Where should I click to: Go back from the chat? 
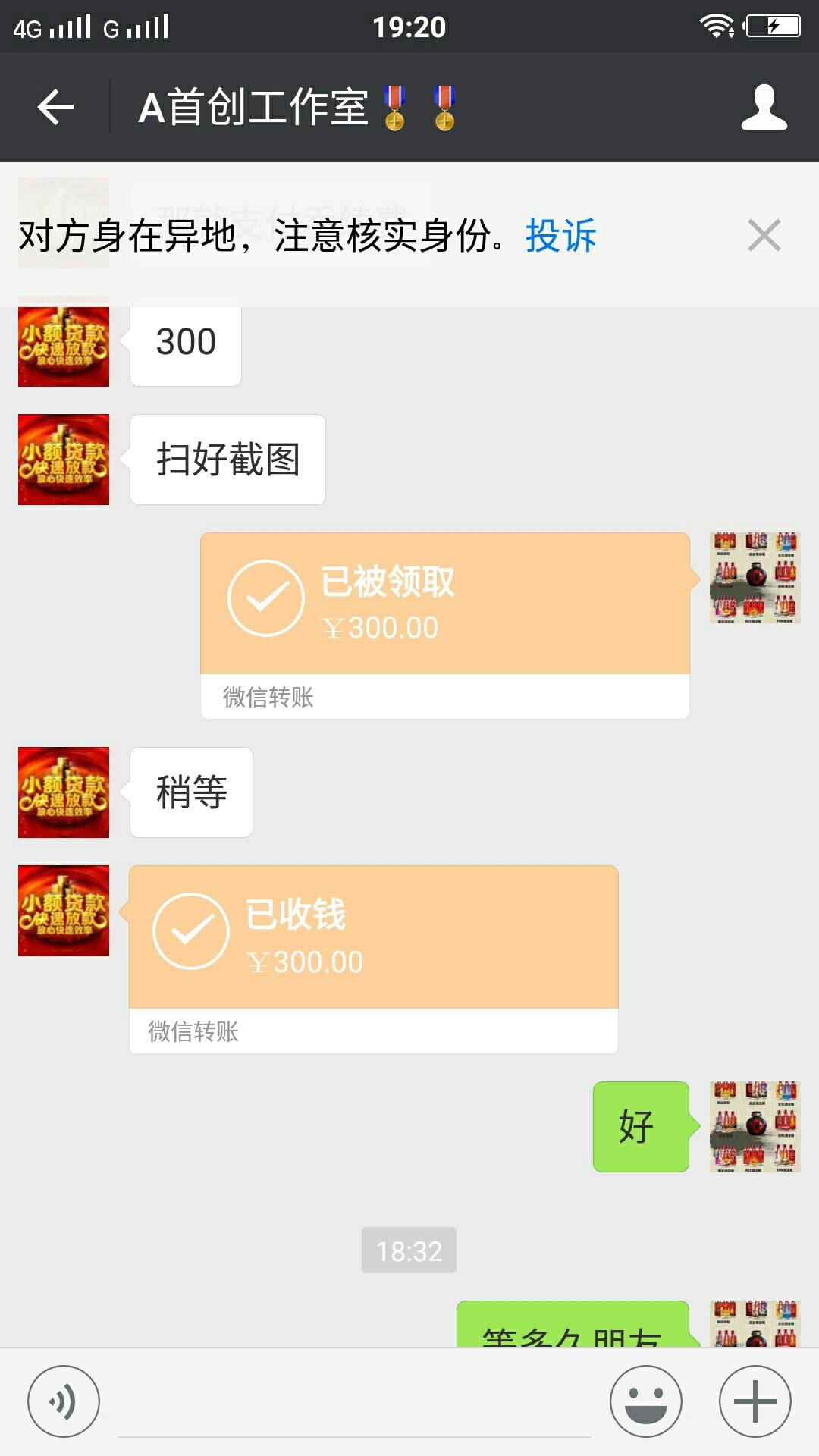click(x=56, y=107)
